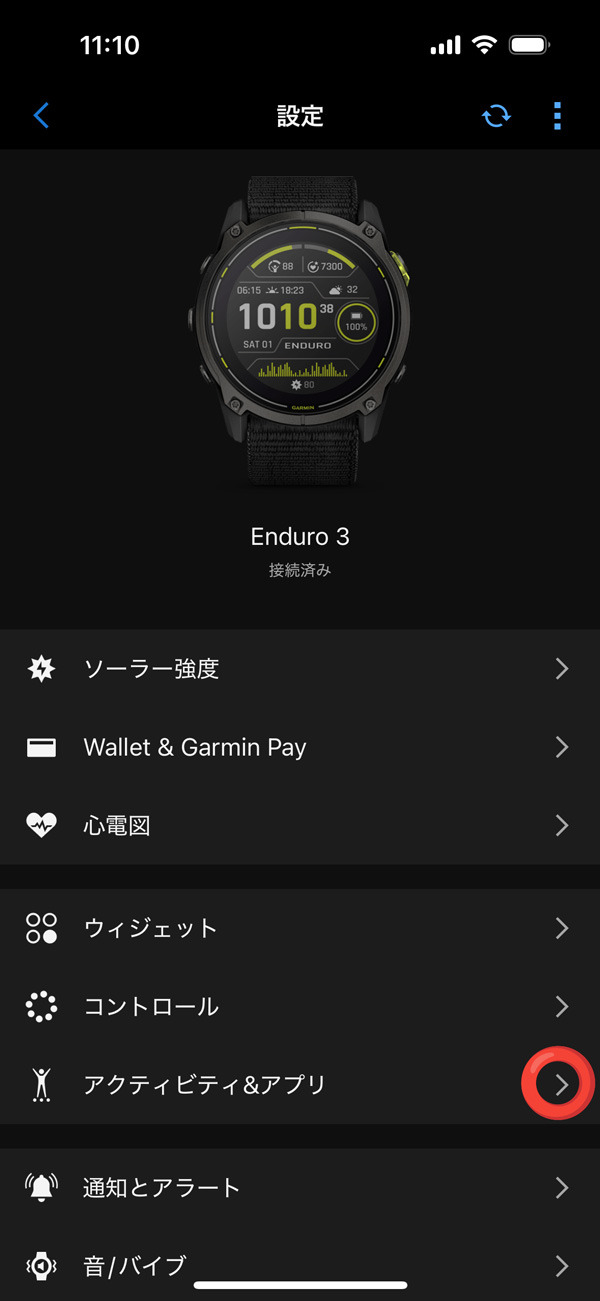Open Wallet & Garmin Pay
The width and height of the screenshot is (600, 1301).
point(300,747)
